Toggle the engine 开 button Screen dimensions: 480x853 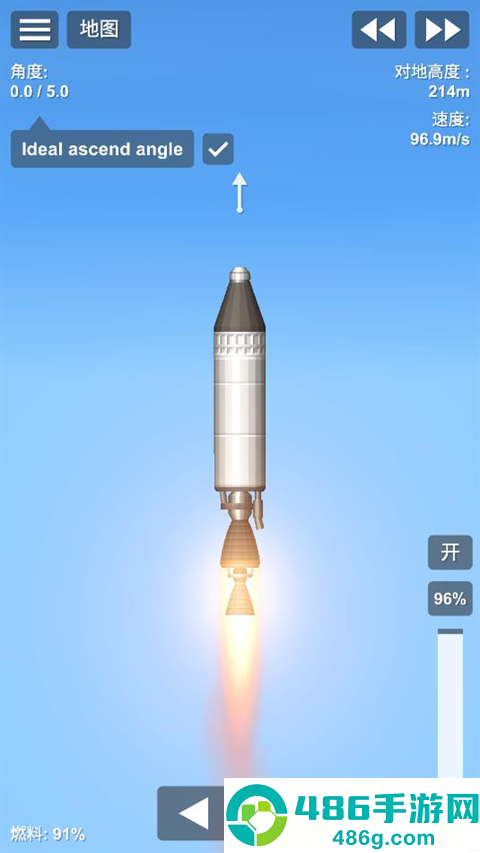click(x=450, y=552)
